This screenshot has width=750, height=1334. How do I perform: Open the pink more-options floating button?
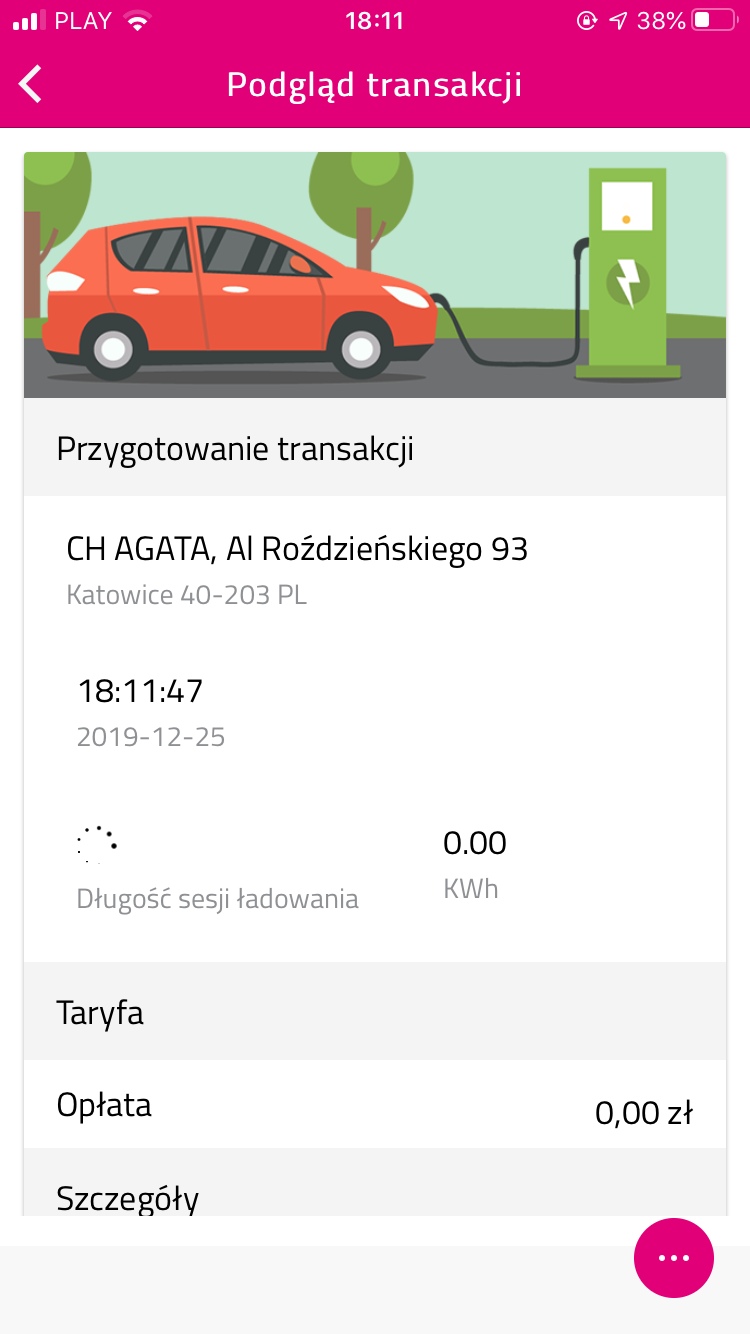tap(674, 1258)
